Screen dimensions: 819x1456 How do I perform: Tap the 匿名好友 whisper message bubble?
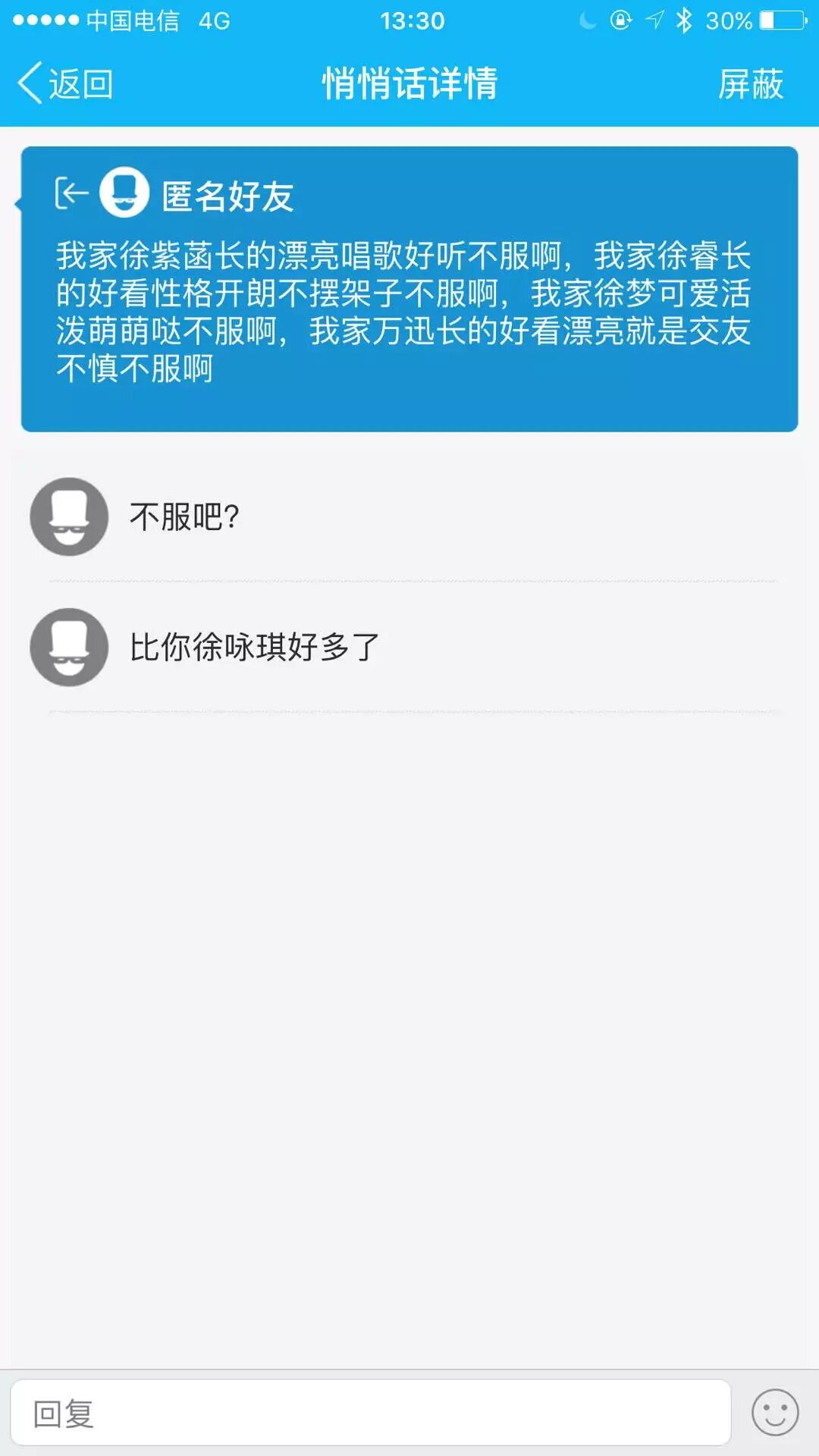409,290
